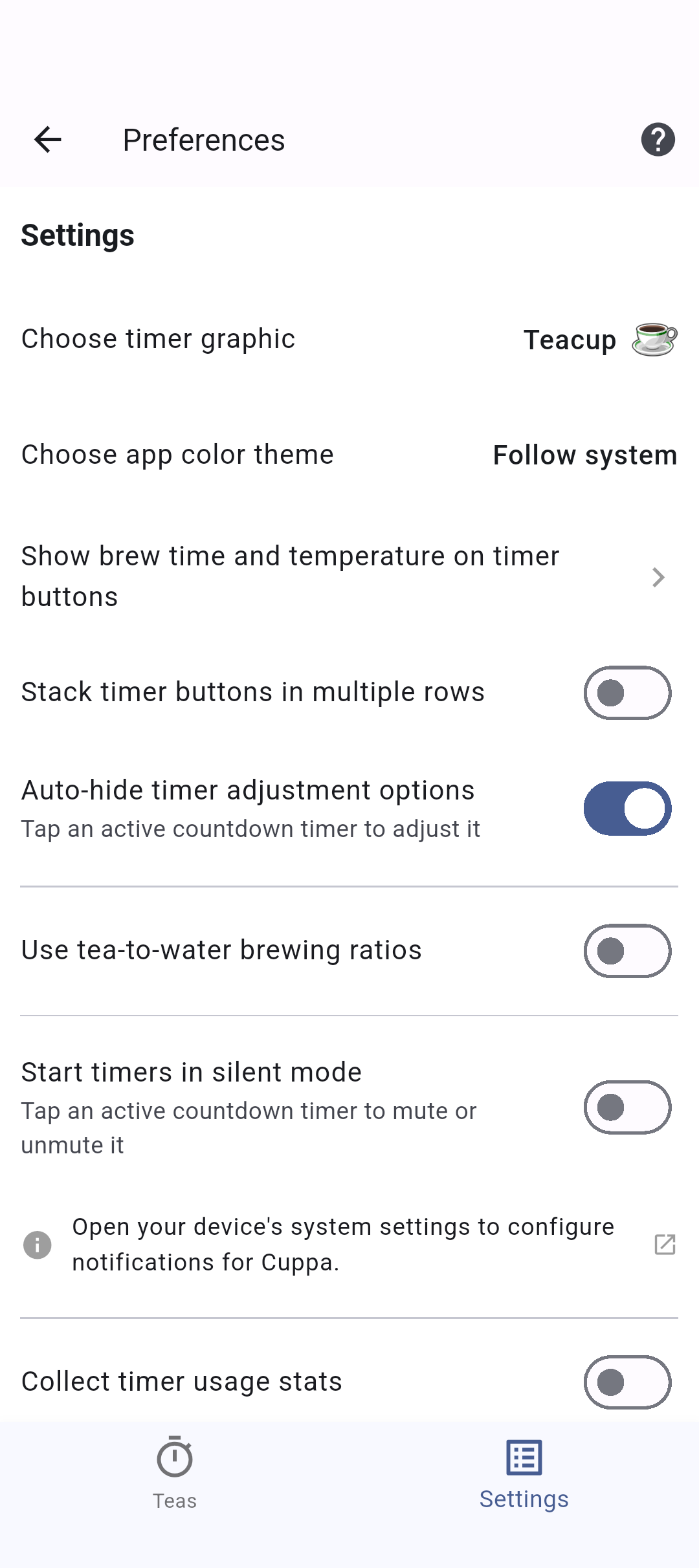Open the help question mark icon
Image resolution: width=699 pixels, height=1568 pixels.
pyautogui.click(x=658, y=140)
